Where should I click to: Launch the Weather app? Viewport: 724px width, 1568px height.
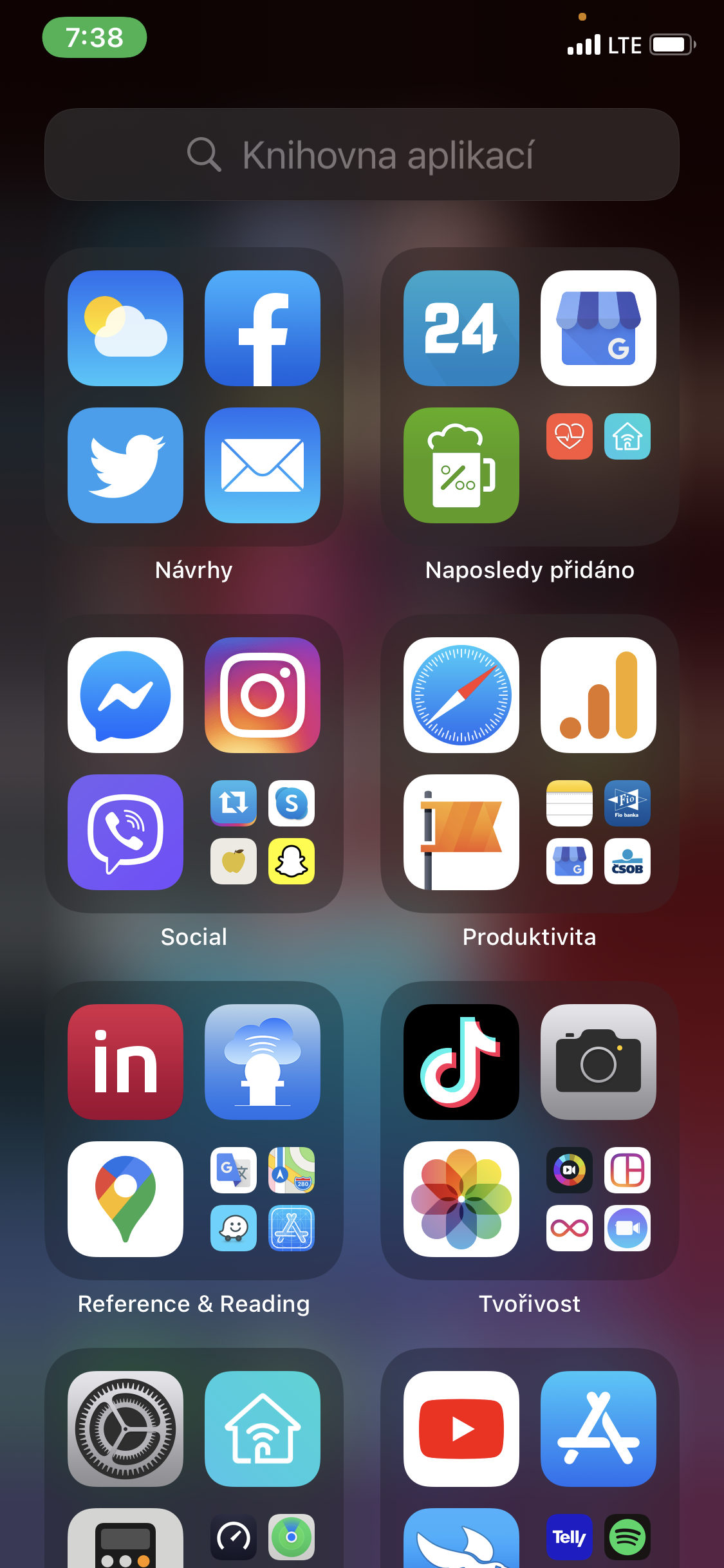click(125, 328)
